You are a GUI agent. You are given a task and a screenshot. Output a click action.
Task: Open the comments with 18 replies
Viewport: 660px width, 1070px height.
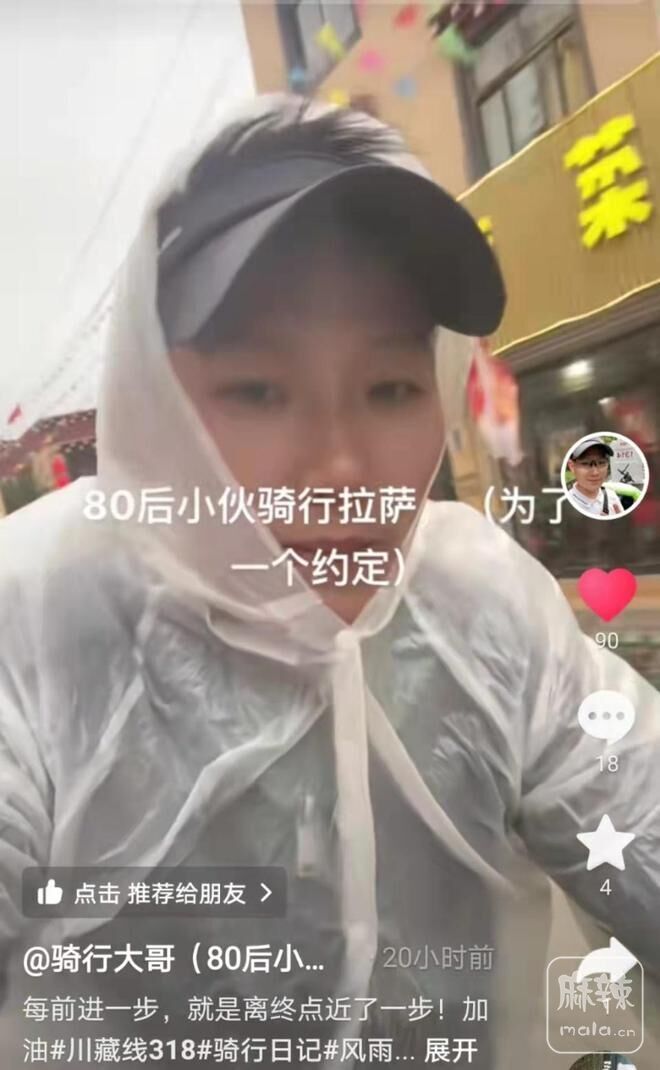tap(606, 718)
